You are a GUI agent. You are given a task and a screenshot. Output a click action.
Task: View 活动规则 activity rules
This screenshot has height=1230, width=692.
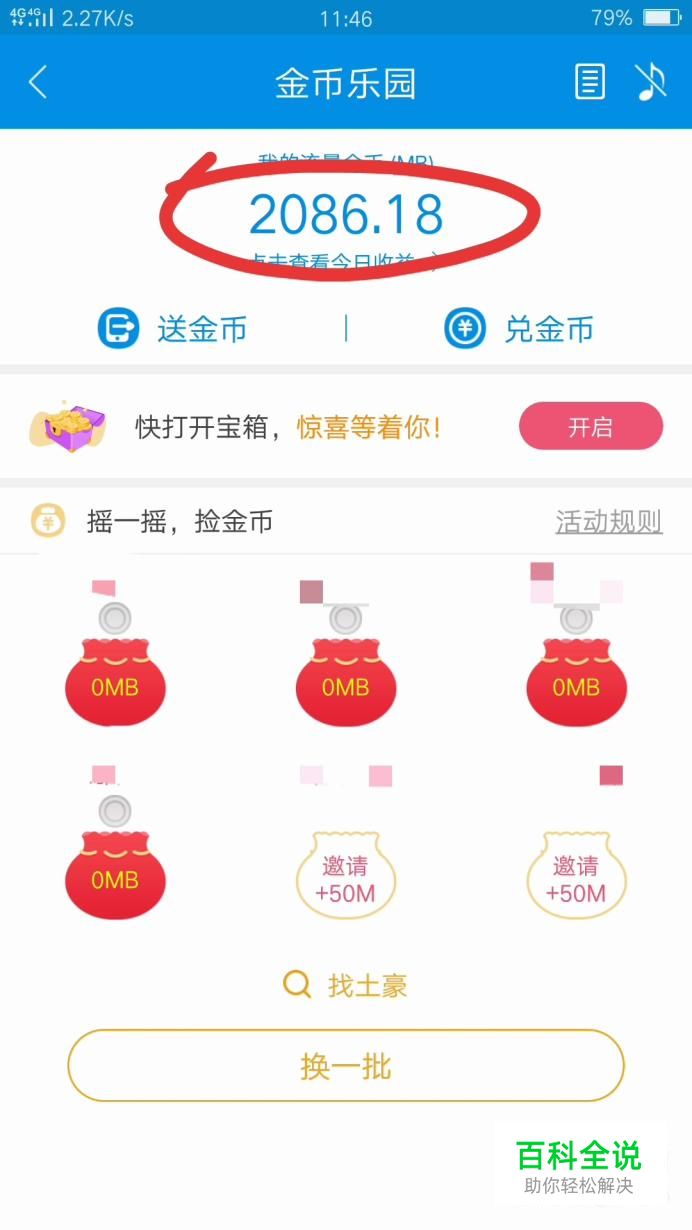pos(609,521)
